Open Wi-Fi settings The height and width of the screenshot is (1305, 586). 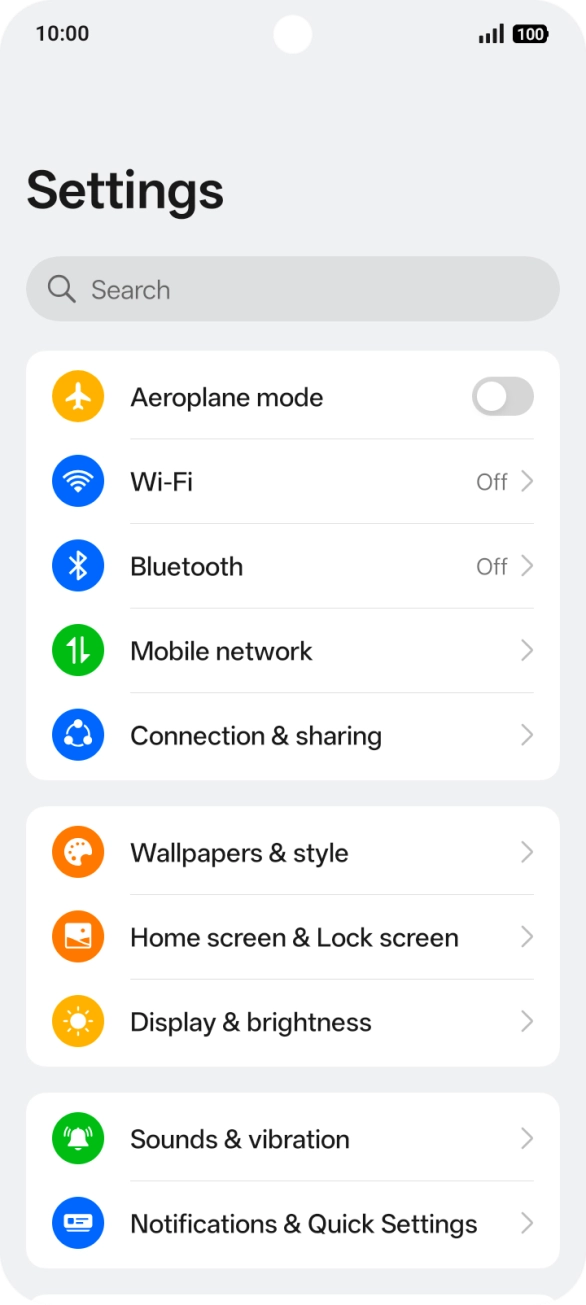pyautogui.click(x=293, y=482)
